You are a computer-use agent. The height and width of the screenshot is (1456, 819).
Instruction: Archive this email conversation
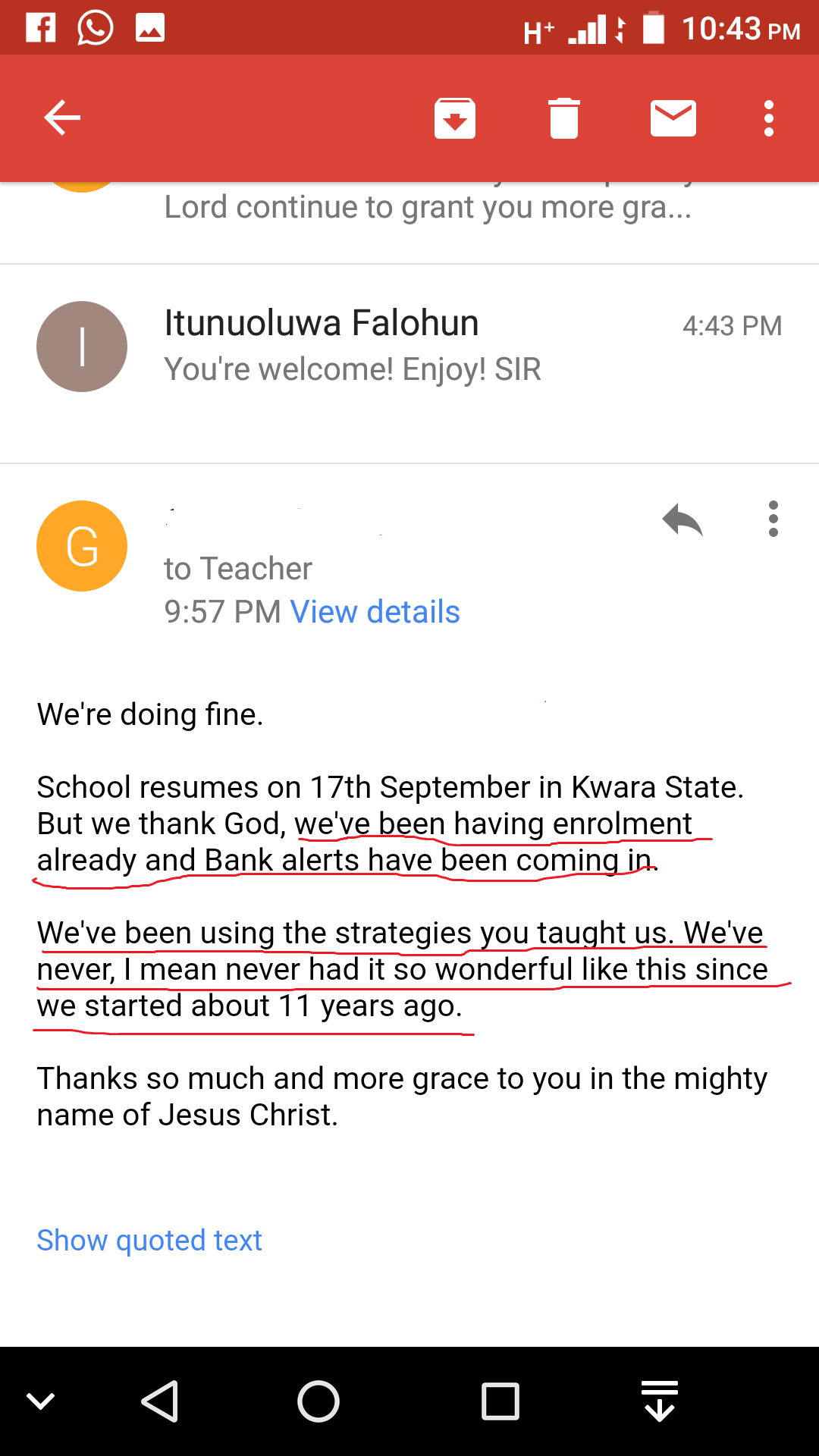pyautogui.click(x=455, y=118)
